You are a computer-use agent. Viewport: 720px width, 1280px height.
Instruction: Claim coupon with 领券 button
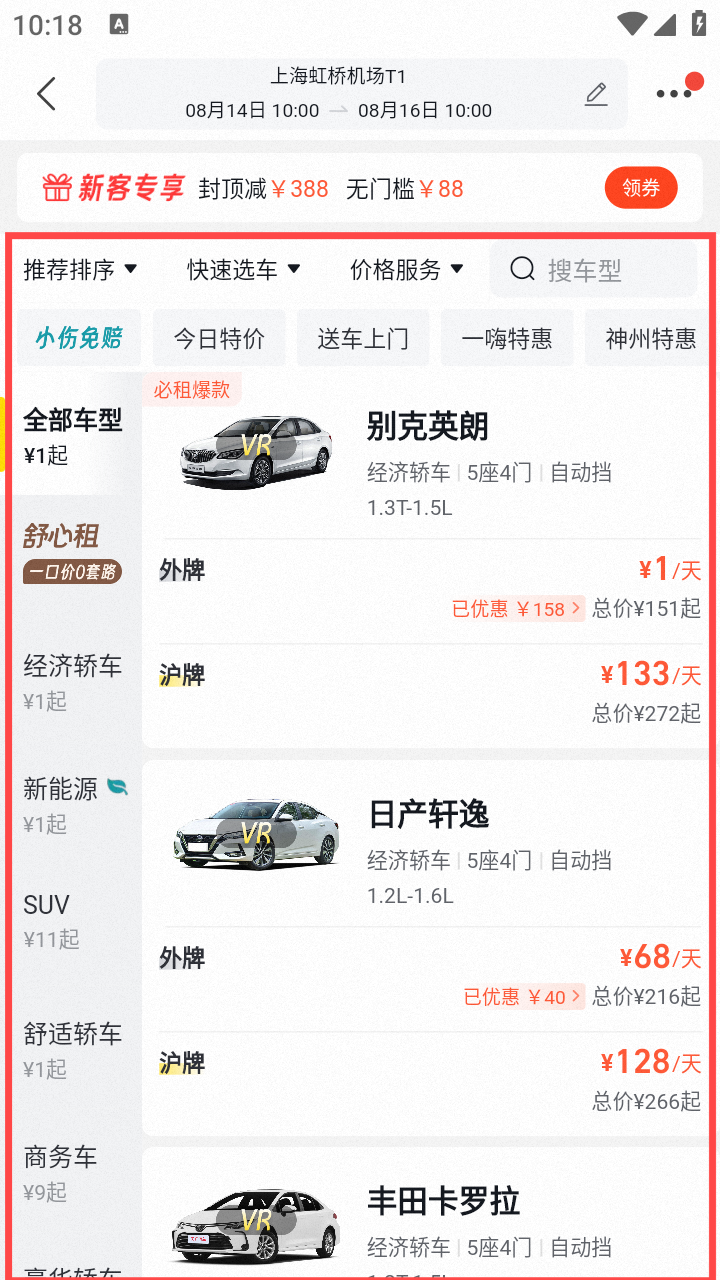(x=641, y=188)
